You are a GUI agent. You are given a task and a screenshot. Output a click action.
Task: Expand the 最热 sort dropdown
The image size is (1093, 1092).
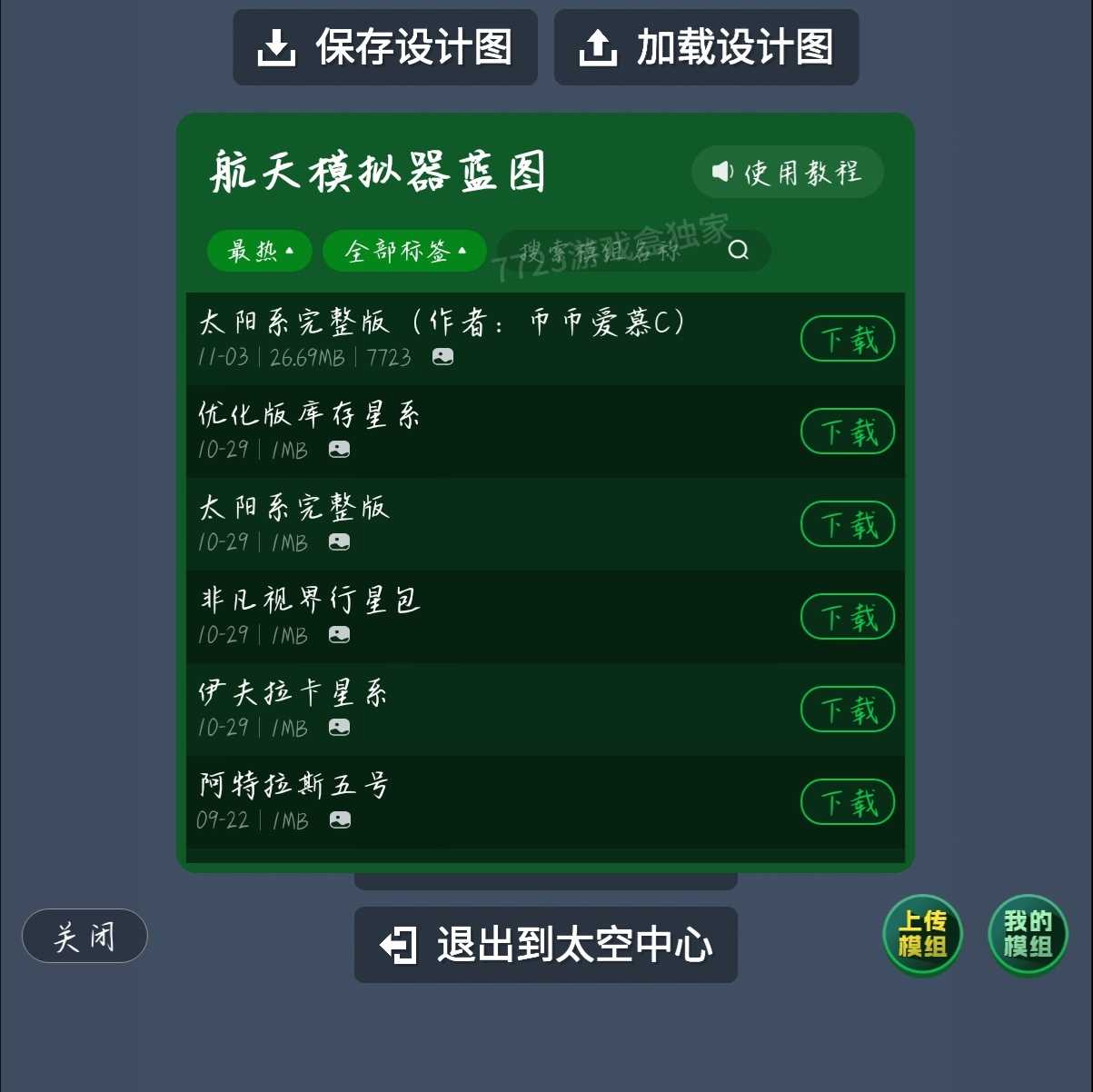click(260, 251)
